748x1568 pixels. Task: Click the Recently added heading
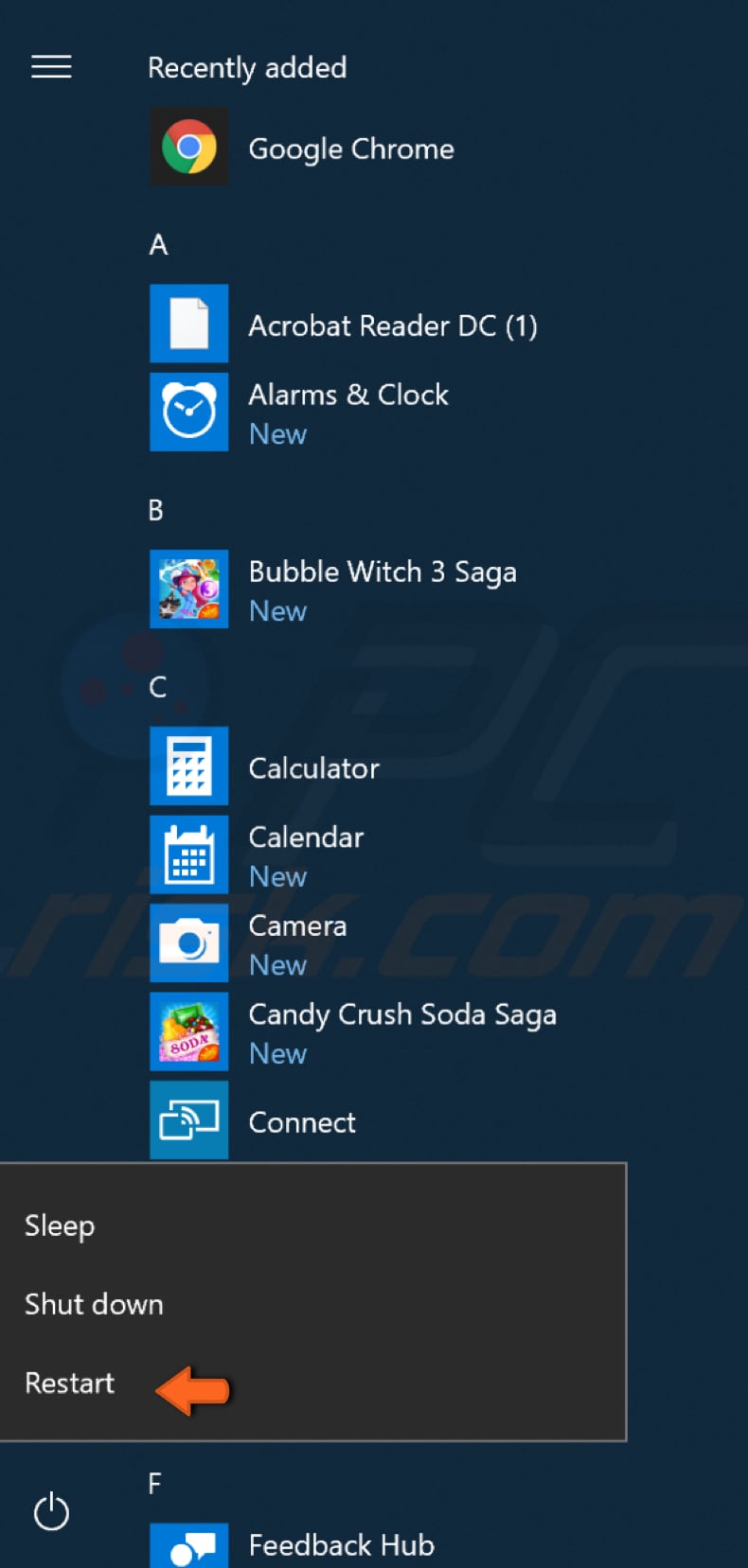point(247,67)
